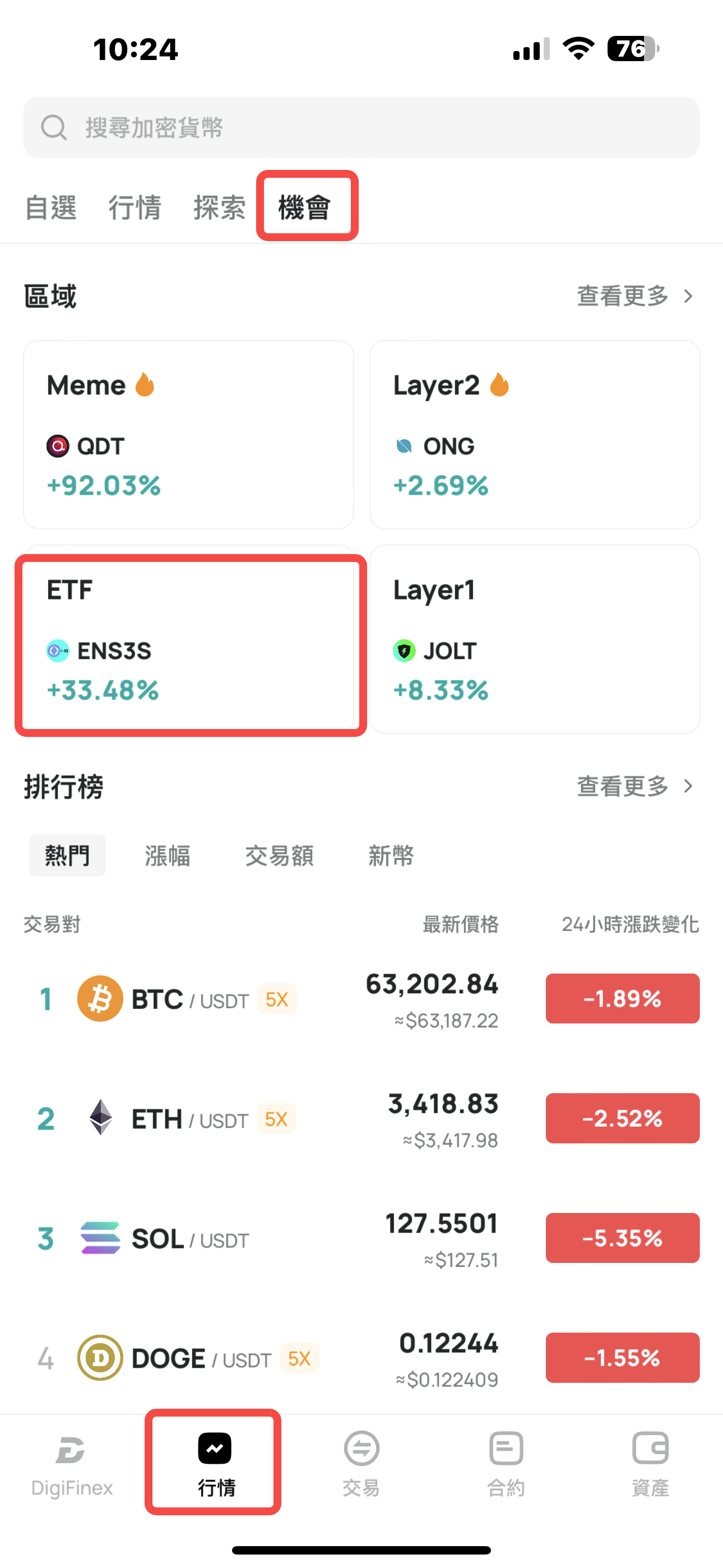Select the 漲幅 ranking filter
Screen dimensions: 723x1568
point(168,856)
